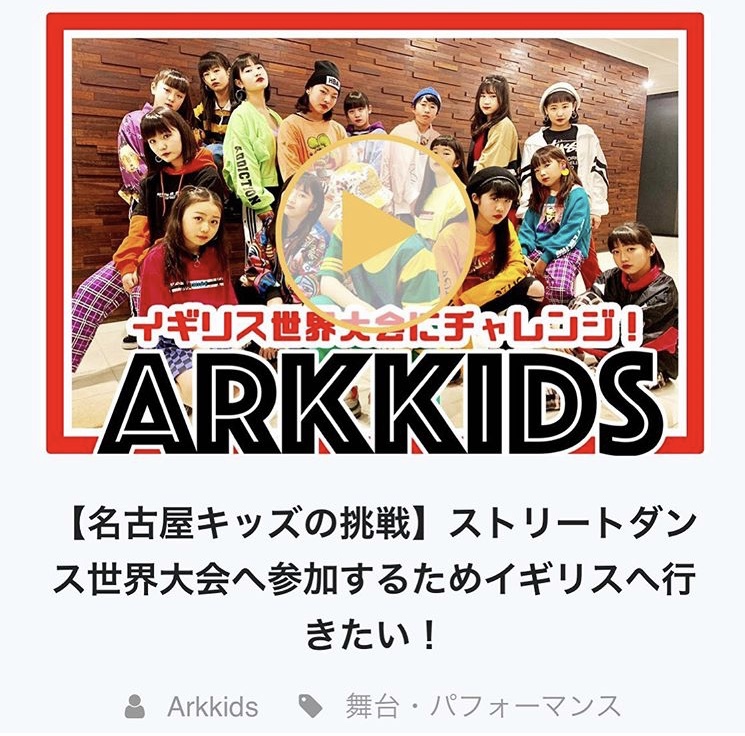This screenshot has height=736, width=745.
Task: Open the 舞台・パフォーマンス category tag
Action: (x=482, y=707)
